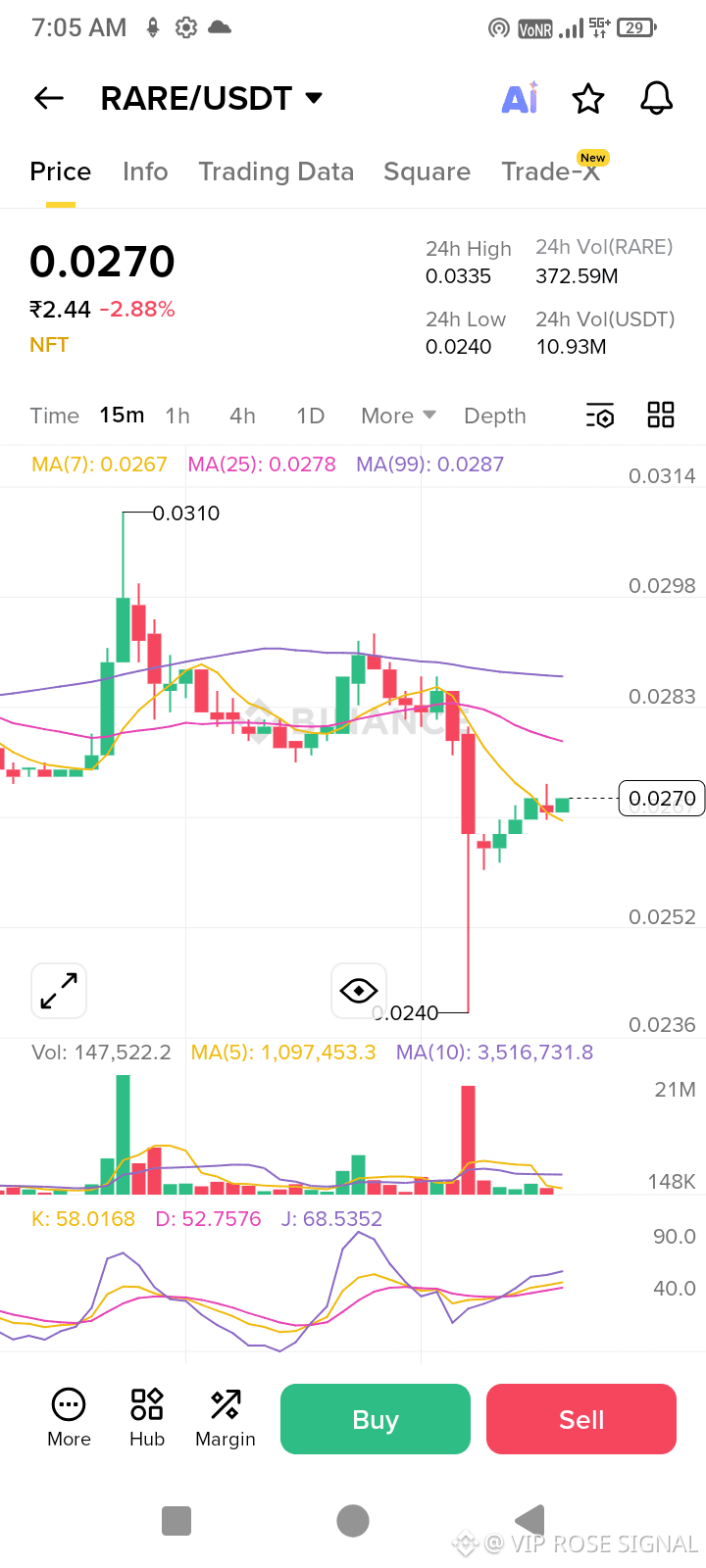Screen dimensions: 706x1568
Task: Add RARE/USDT to favorites with star icon
Action: tap(587, 98)
